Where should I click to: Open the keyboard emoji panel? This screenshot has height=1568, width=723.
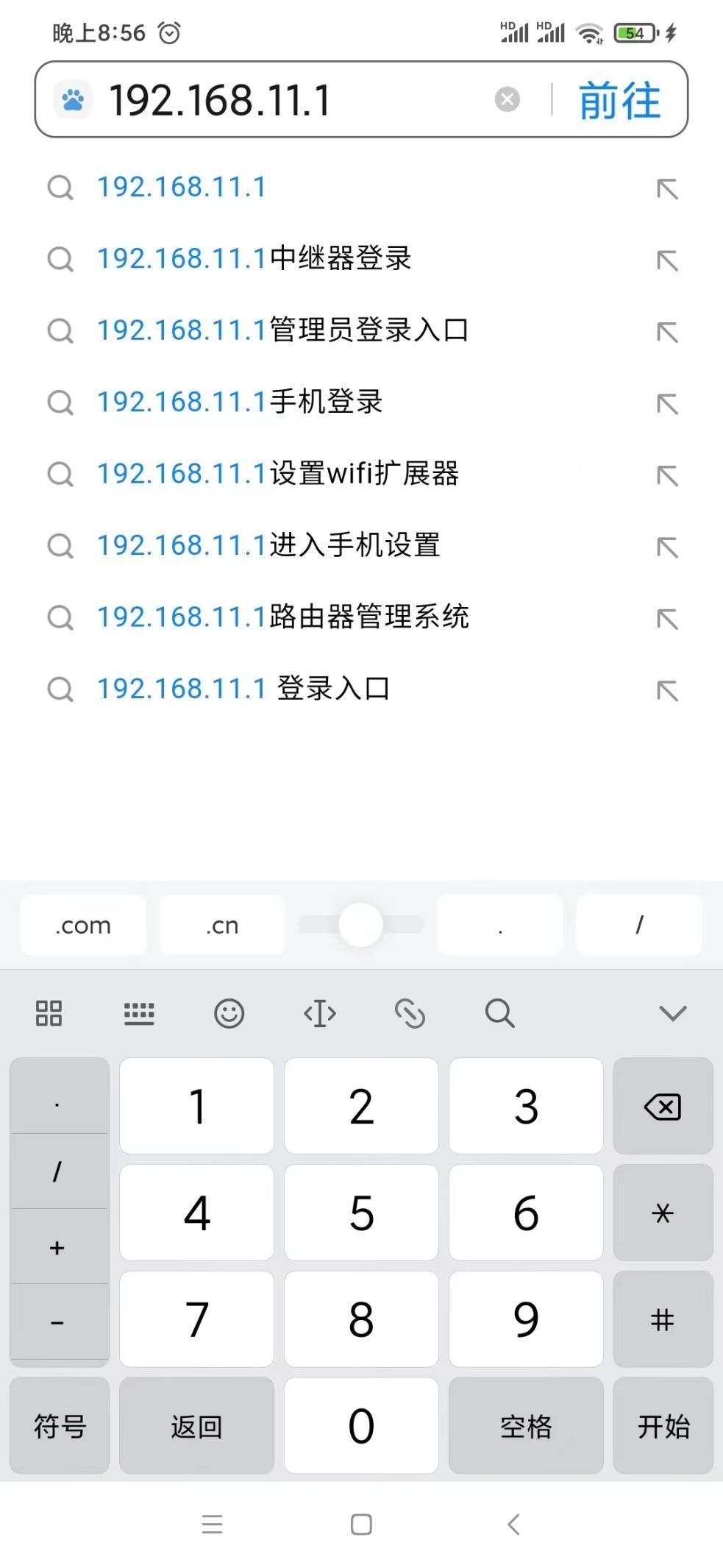[x=229, y=1013]
